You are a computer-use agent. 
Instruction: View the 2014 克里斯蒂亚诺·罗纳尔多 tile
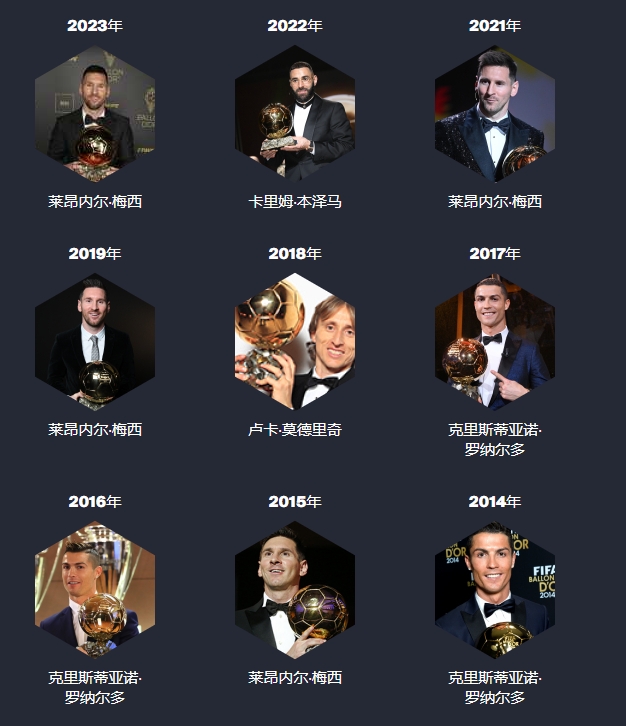pyautogui.click(x=495, y=589)
